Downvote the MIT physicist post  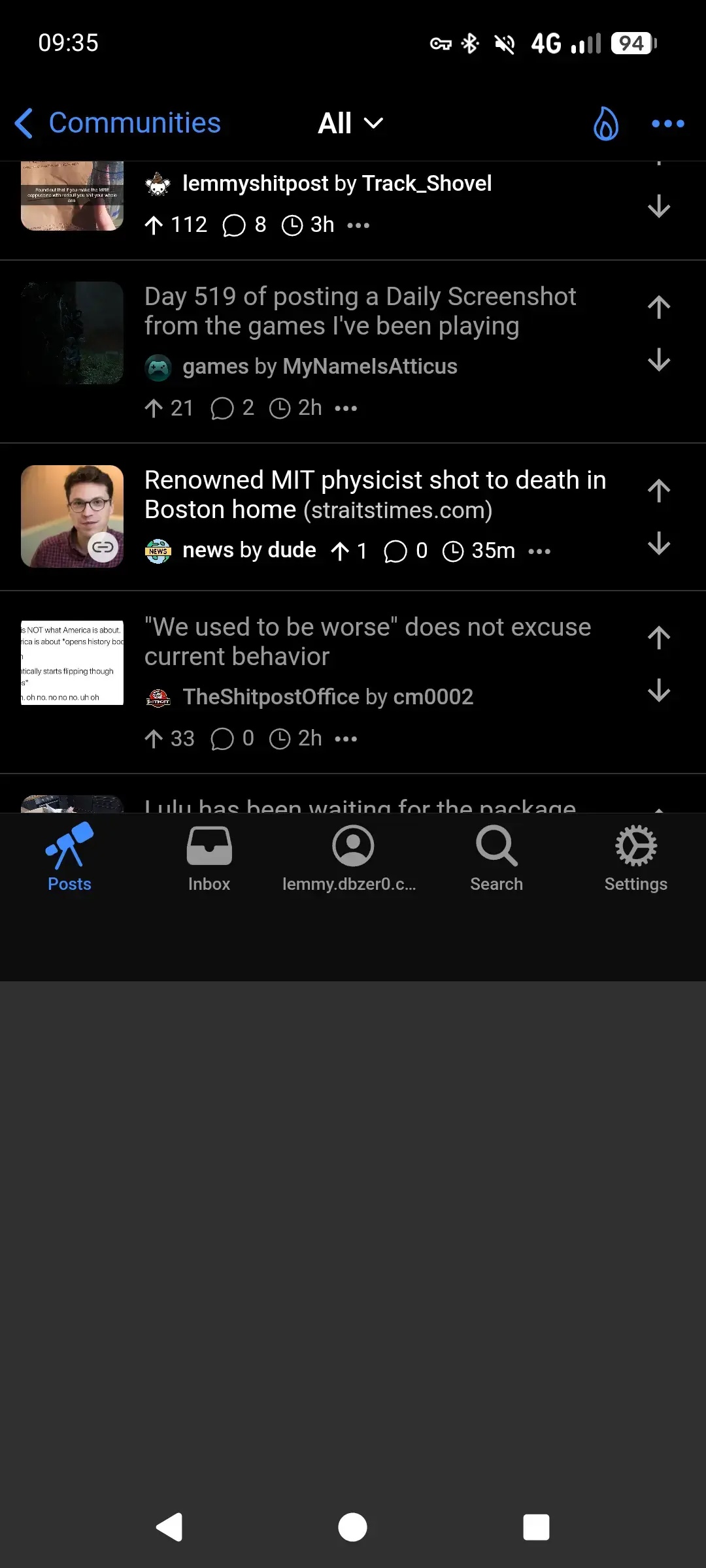(658, 544)
